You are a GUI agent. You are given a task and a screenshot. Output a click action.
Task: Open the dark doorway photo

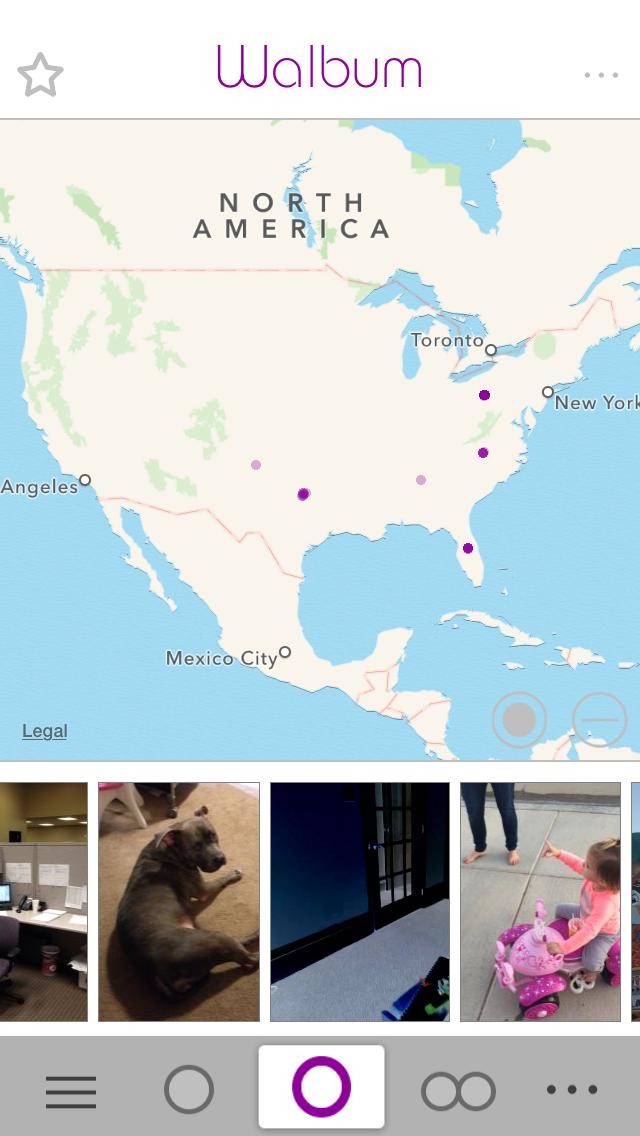(x=359, y=901)
